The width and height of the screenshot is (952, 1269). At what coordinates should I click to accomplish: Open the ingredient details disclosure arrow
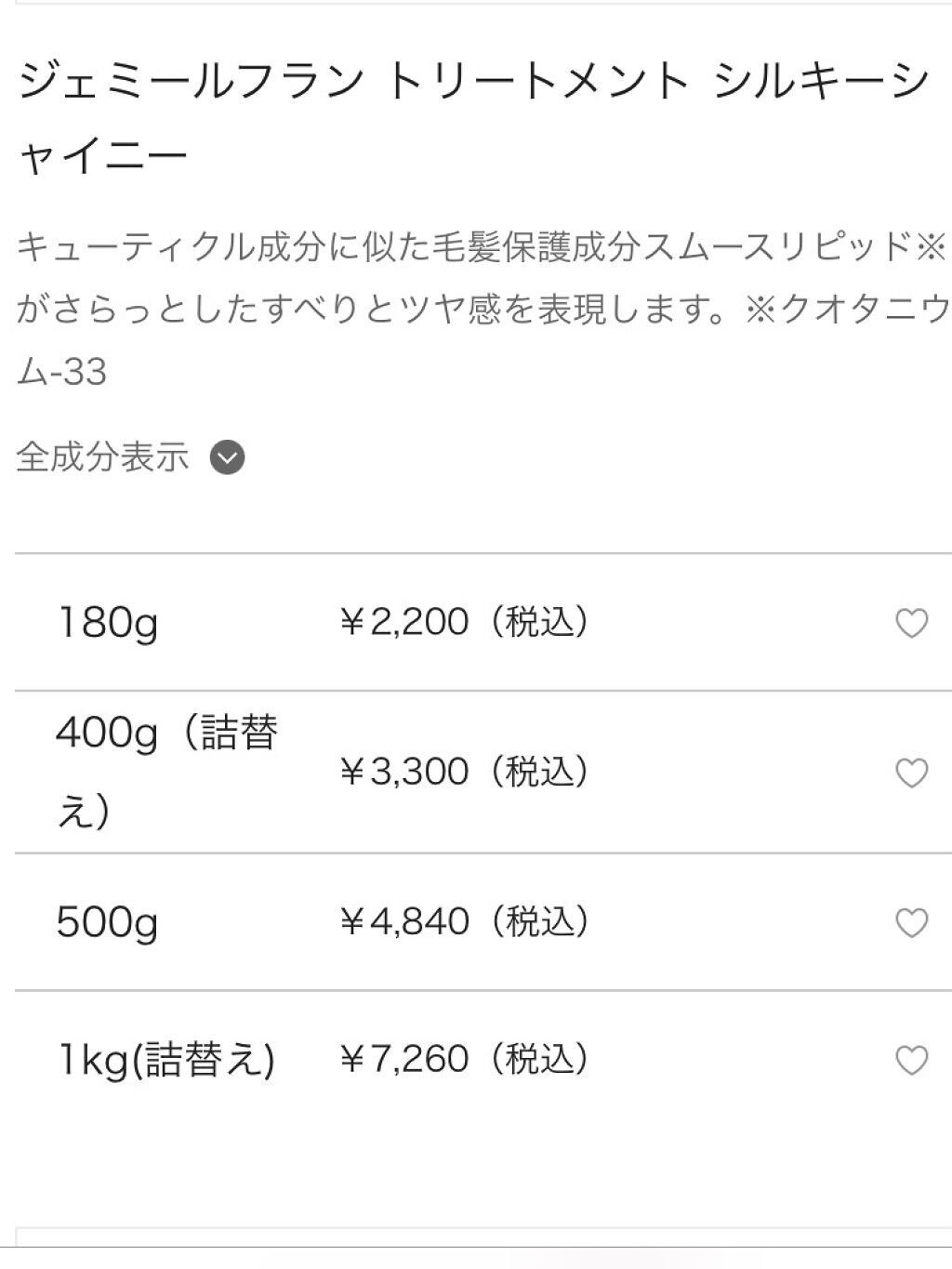point(226,456)
